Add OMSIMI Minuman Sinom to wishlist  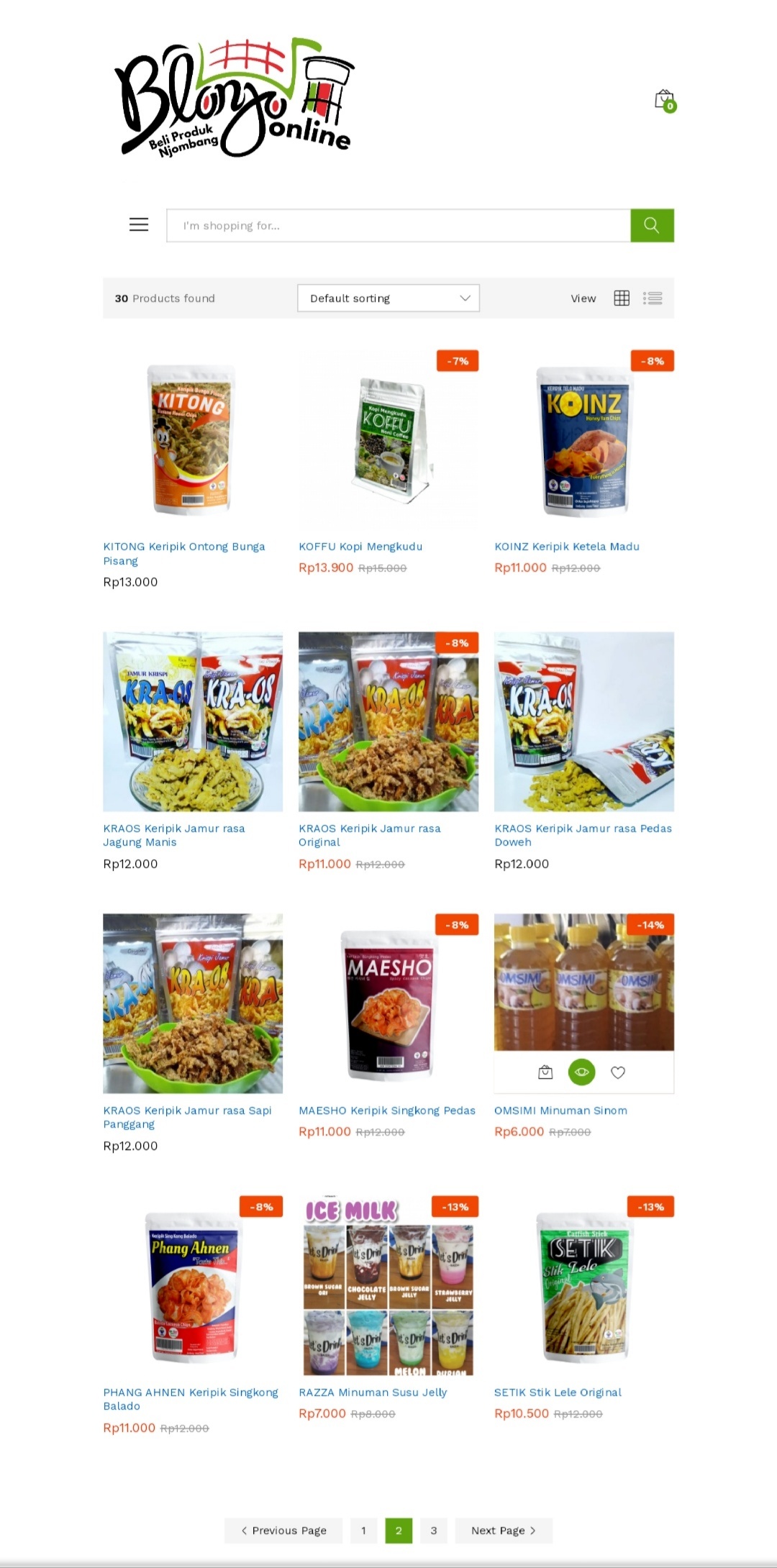coord(618,1072)
